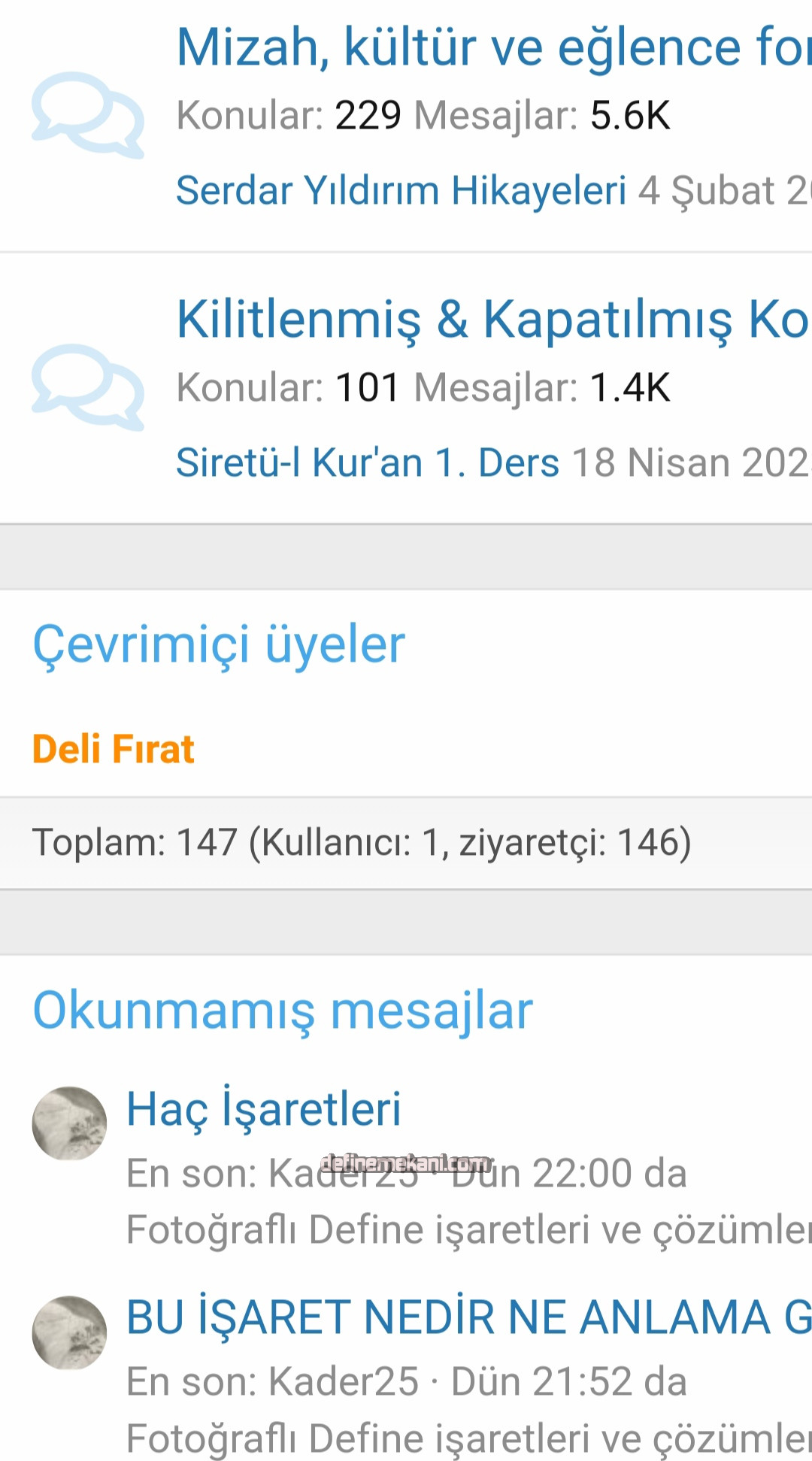This screenshot has width=812, height=1461.
Task: Open the Siretü-l Kur'an 1. Ders thread
Action: [x=368, y=462]
